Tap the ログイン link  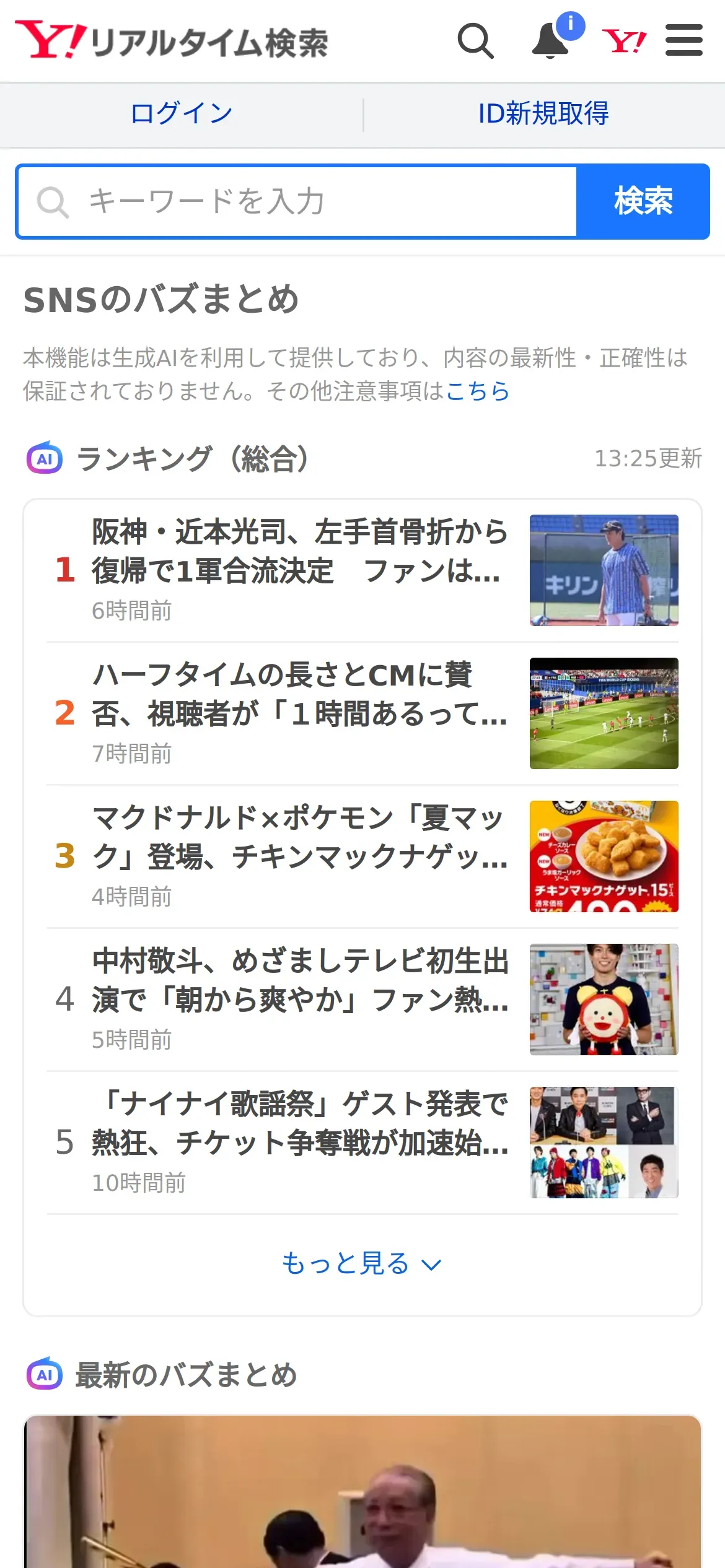pos(182,113)
